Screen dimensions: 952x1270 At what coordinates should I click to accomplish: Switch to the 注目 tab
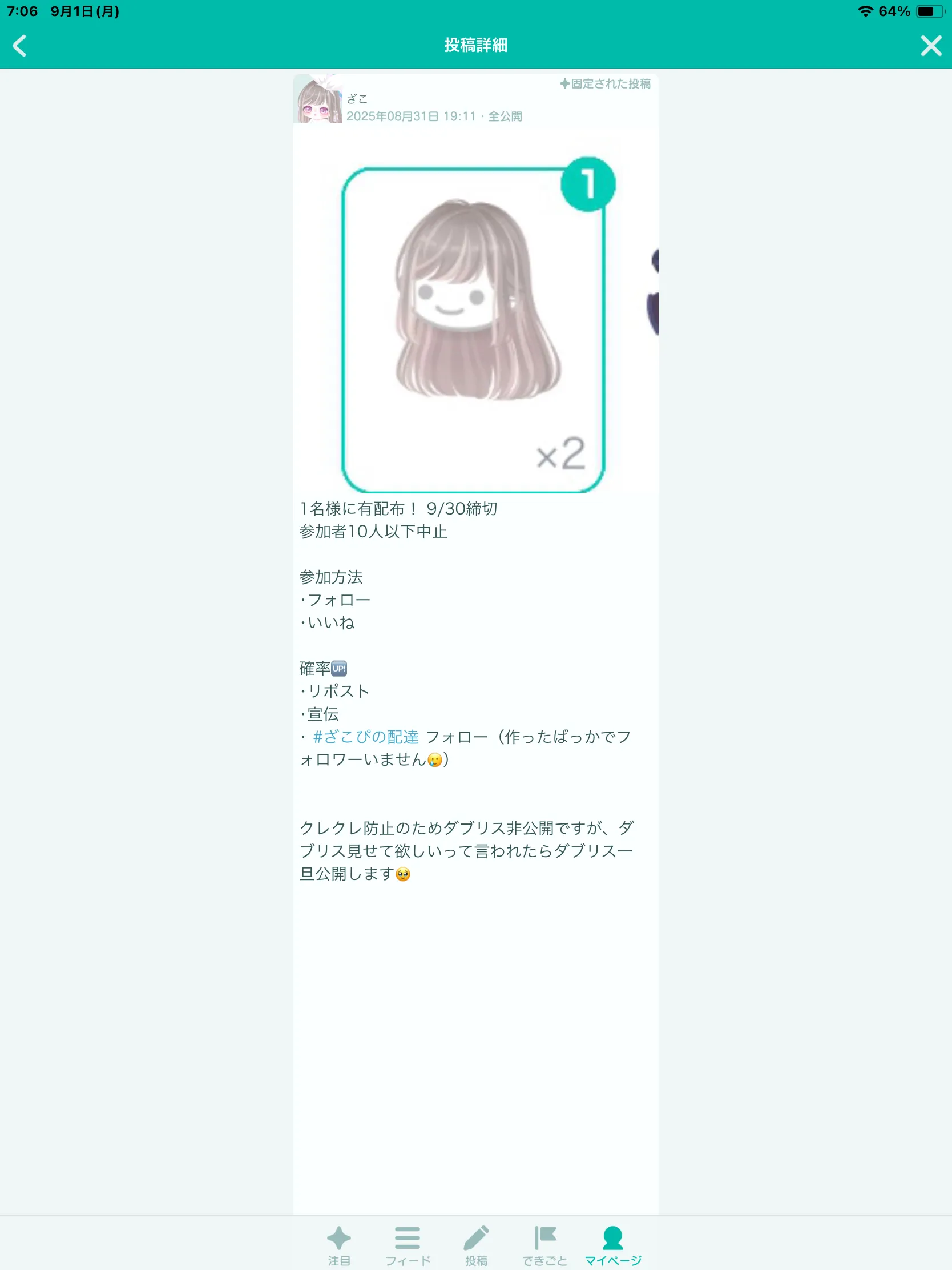coord(338,1244)
